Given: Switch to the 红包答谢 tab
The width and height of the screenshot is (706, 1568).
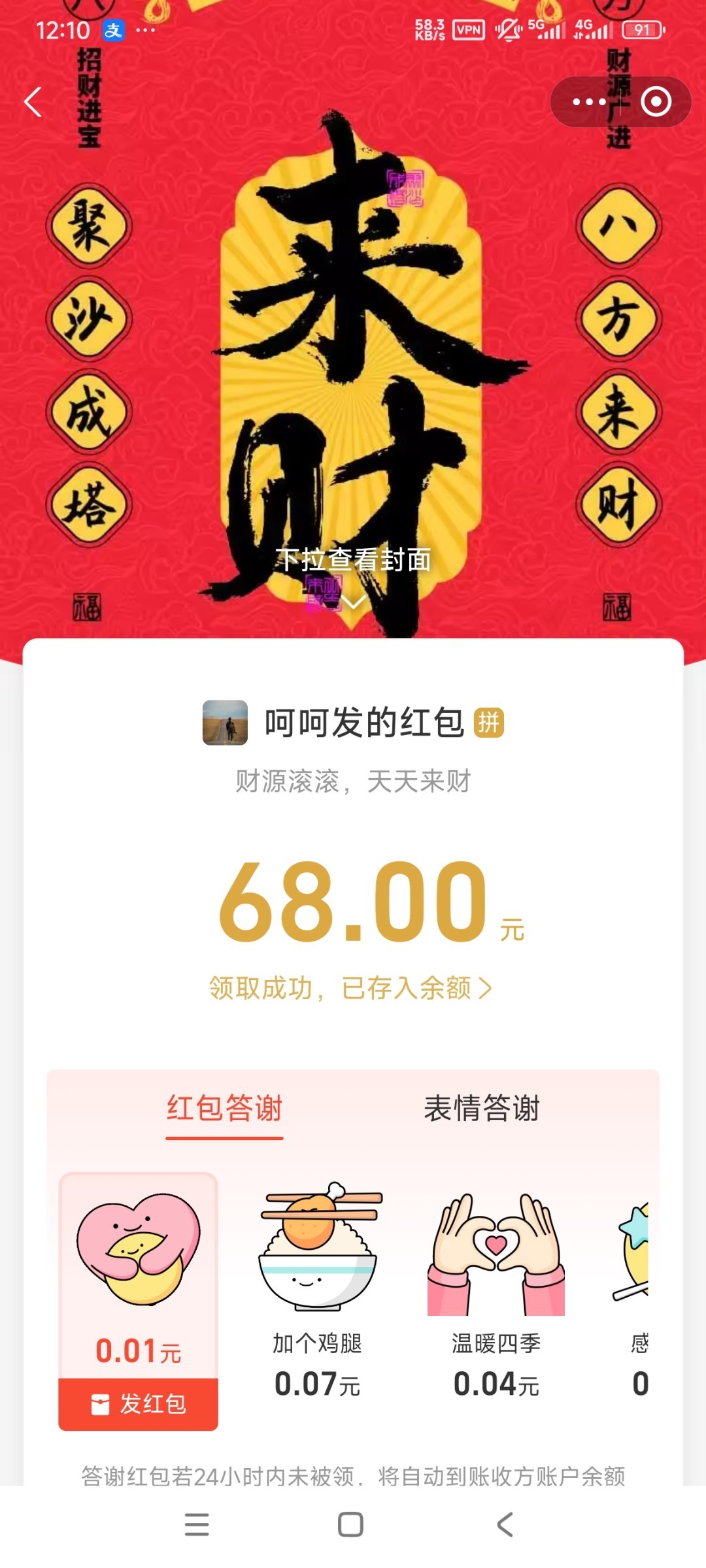Looking at the screenshot, I should pos(224,1109).
